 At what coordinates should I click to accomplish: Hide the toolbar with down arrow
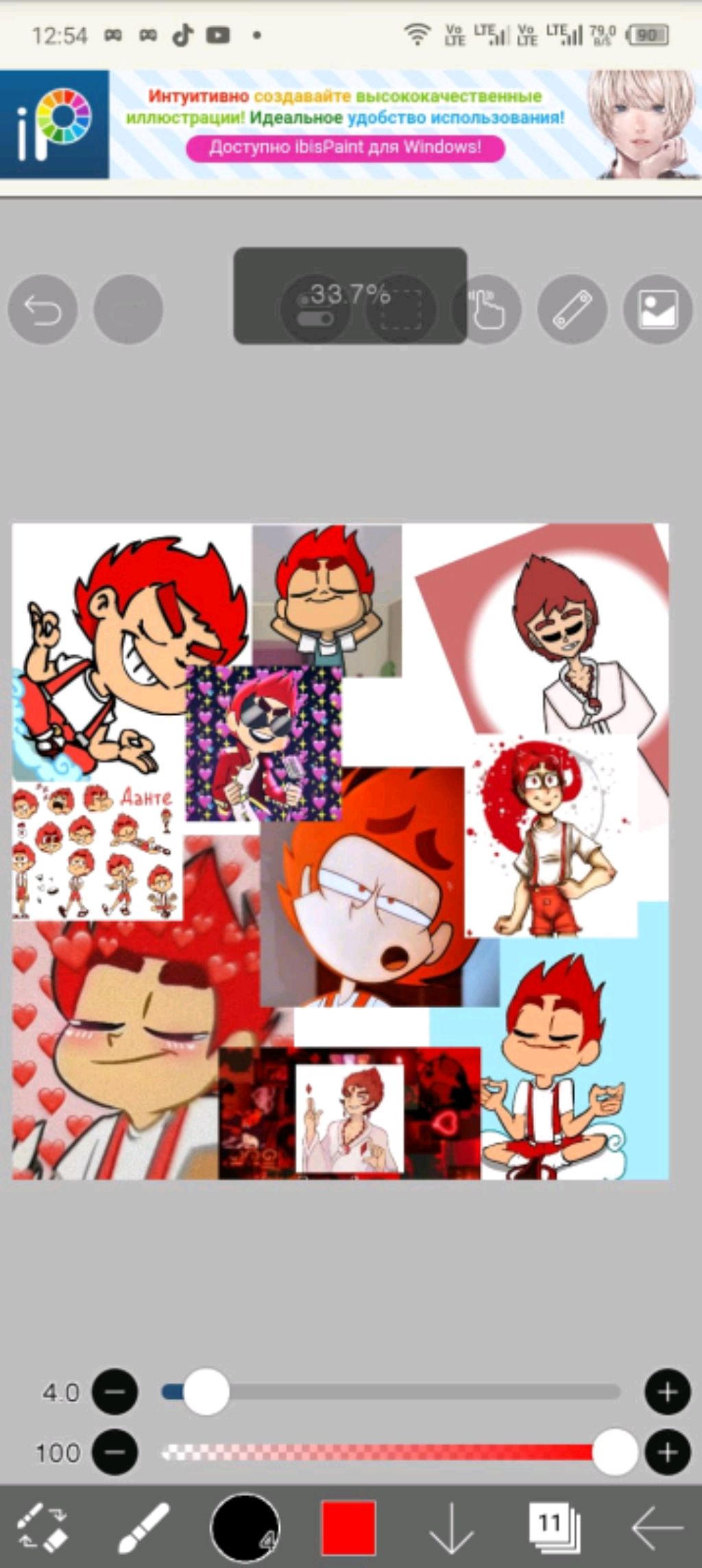[451, 1526]
